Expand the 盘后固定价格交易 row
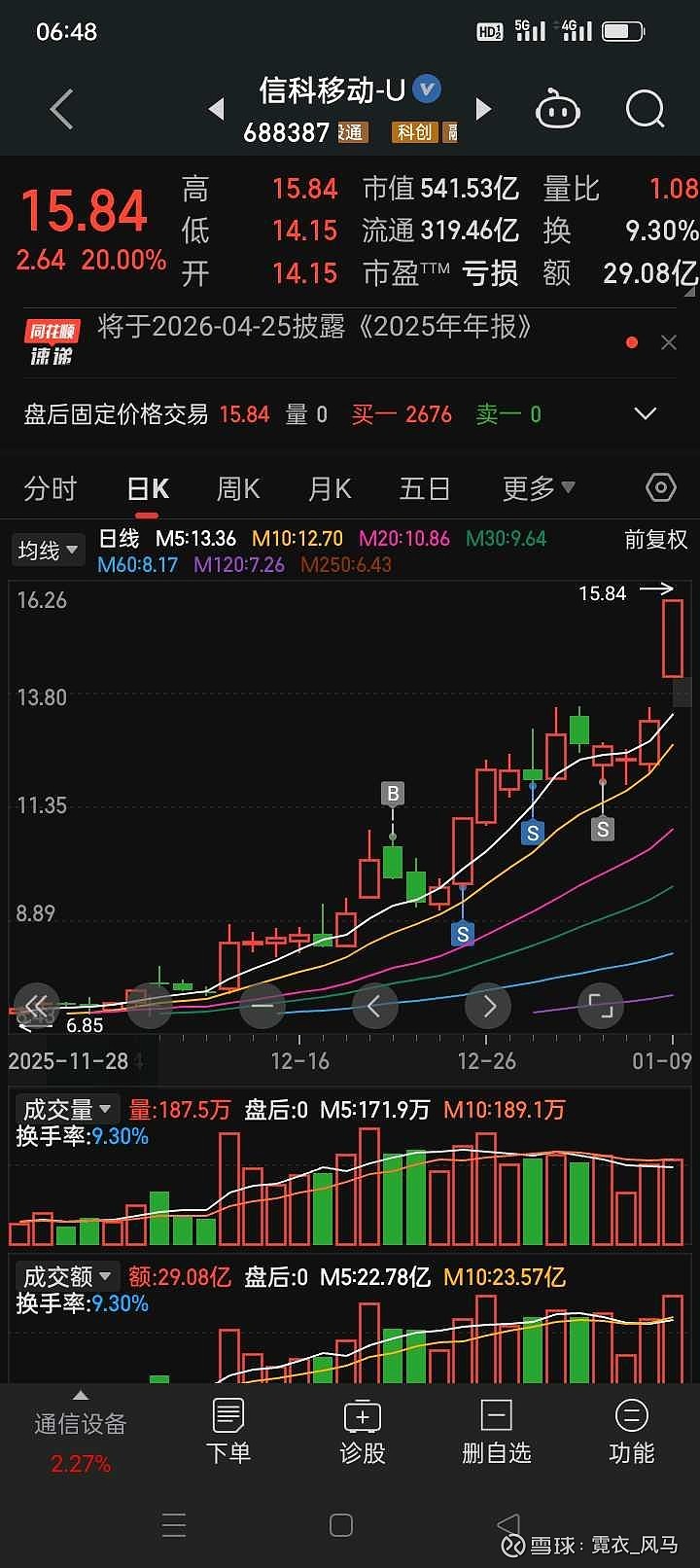The width and height of the screenshot is (700, 1568). tap(645, 414)
